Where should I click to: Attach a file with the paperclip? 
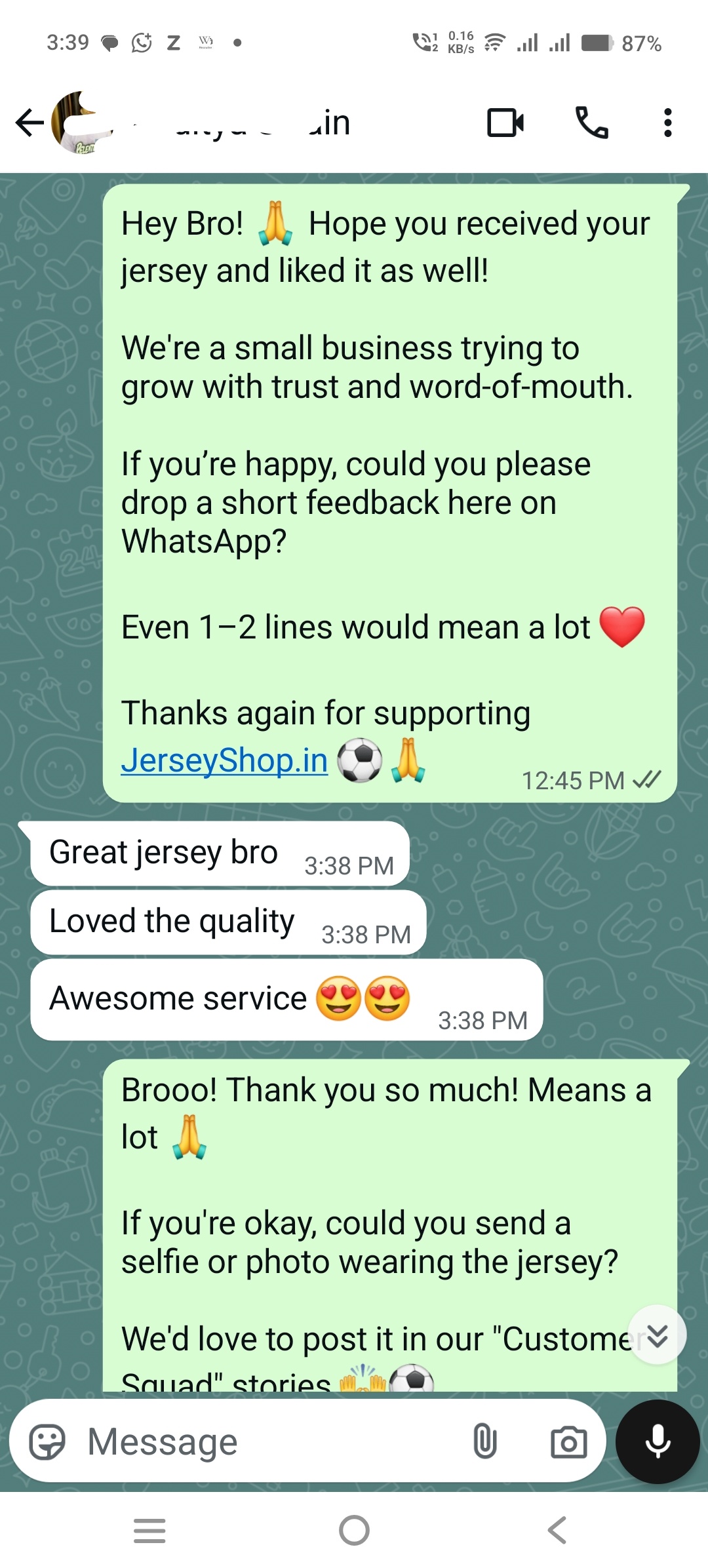(485, 1442)
